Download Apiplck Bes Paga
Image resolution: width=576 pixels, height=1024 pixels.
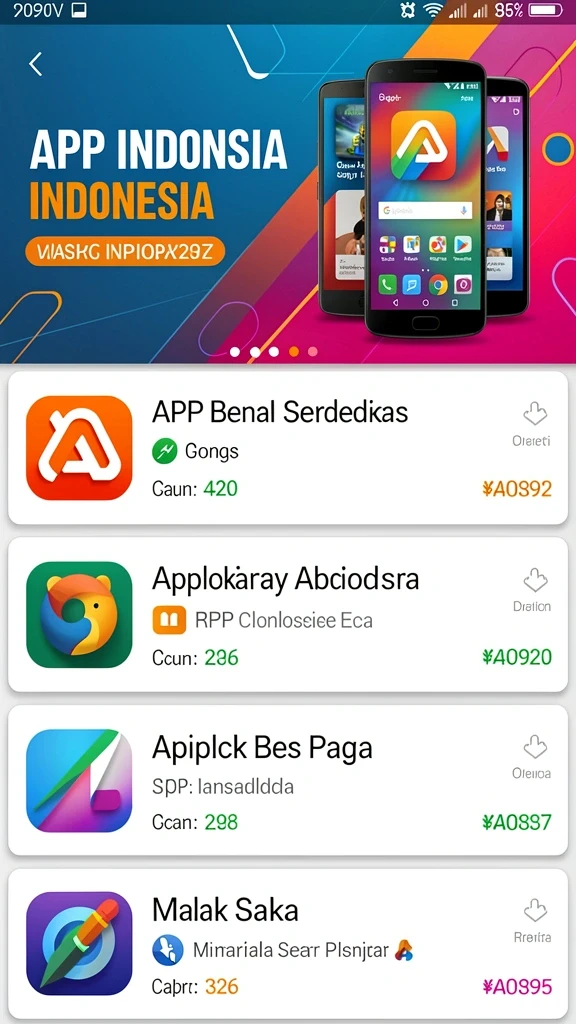[x=535, y=746]
